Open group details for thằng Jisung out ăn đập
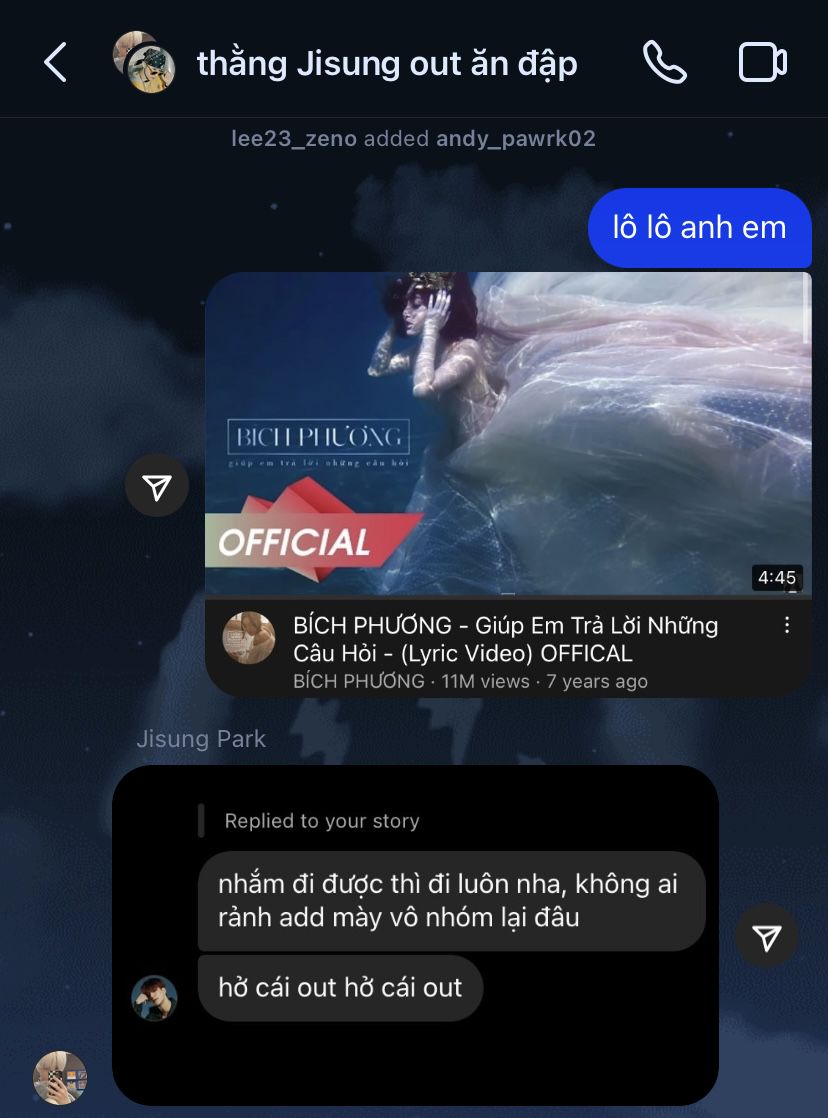Screen dimensions: 828x1118 (x=385, y=64)
